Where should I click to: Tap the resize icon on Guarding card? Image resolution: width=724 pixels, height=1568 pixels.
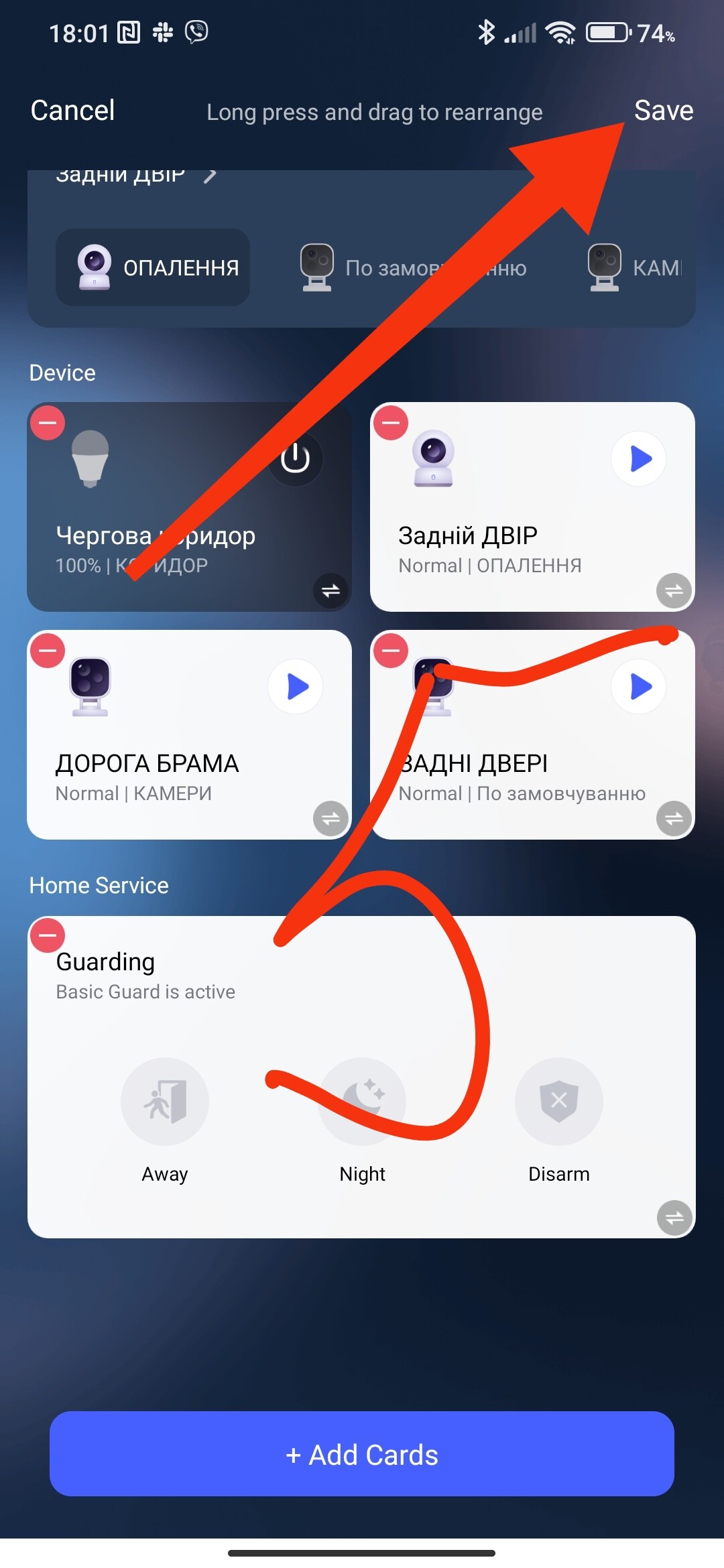[x=674, y=1218]
